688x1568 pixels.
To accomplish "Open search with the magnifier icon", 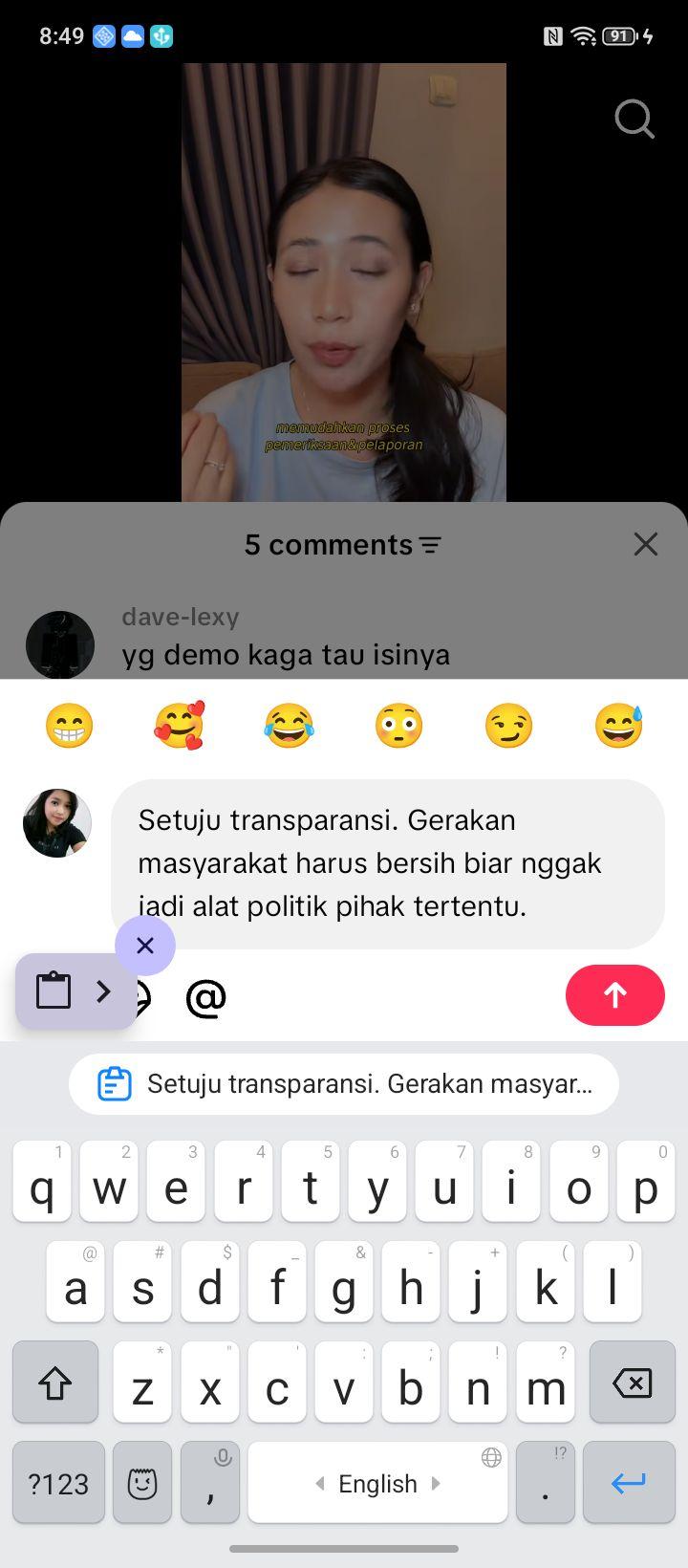I will tap(634, 120).
